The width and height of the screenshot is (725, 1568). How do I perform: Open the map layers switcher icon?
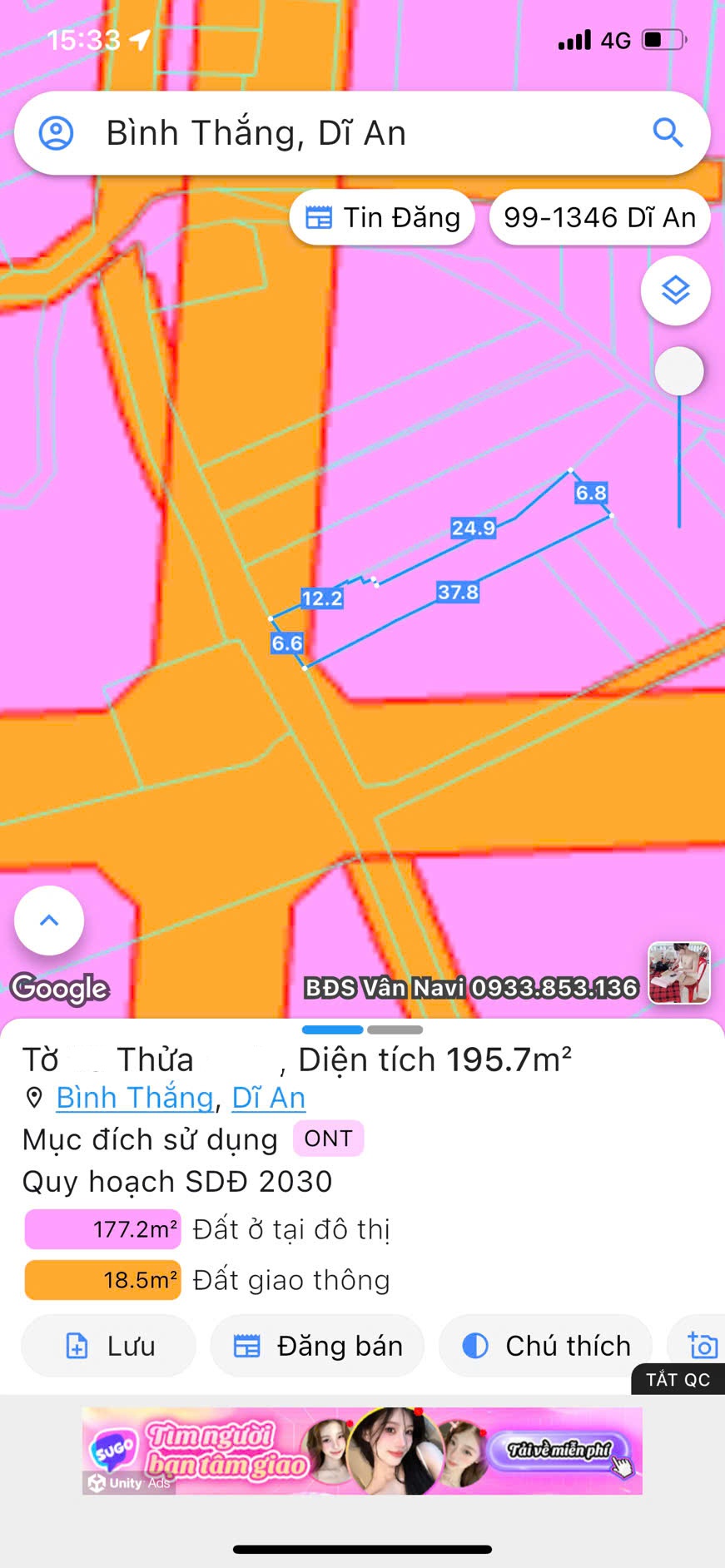(676, 291)
